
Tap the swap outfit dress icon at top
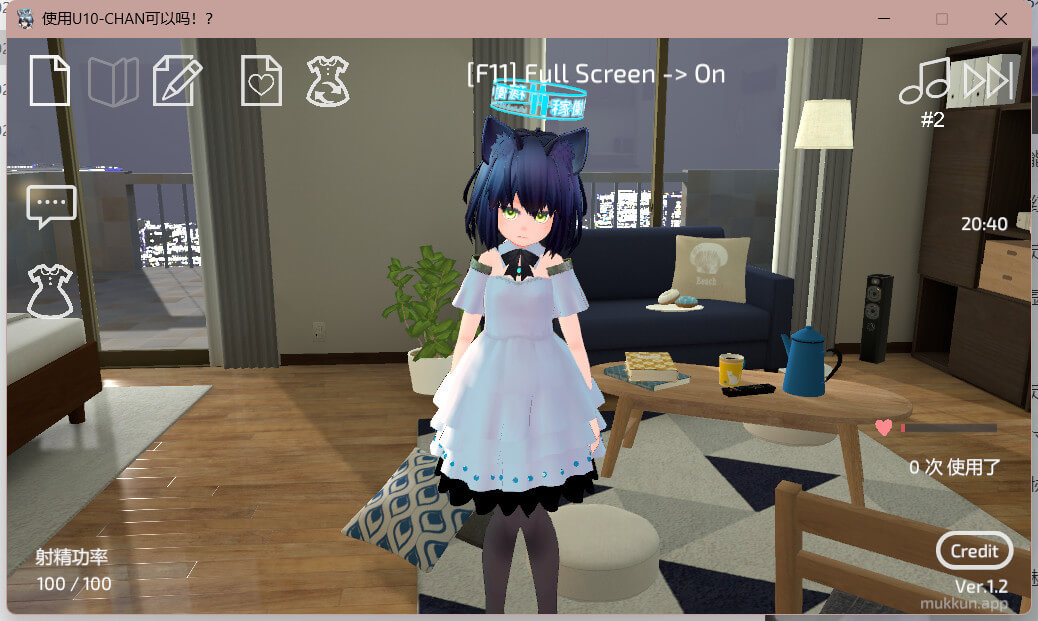click(327, 81)
